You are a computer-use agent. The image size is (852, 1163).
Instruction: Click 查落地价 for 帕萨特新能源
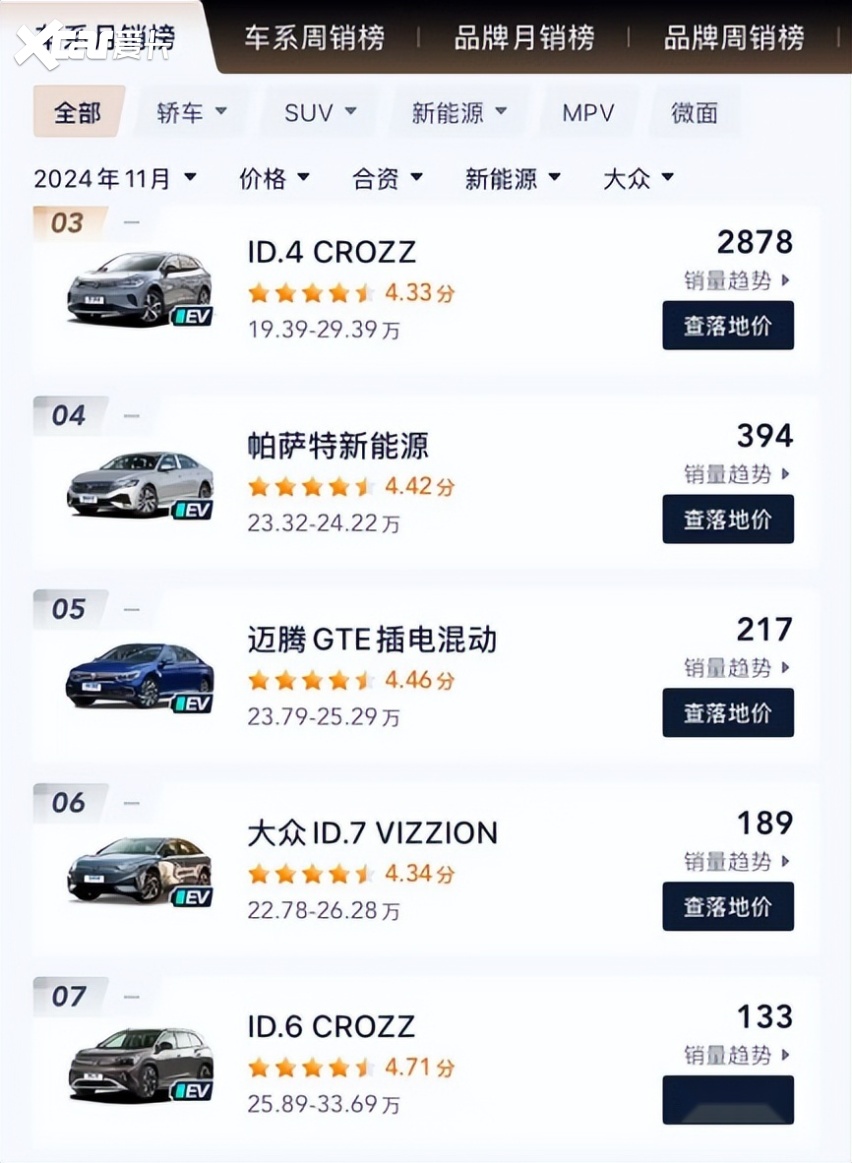(x=728, y=519)
